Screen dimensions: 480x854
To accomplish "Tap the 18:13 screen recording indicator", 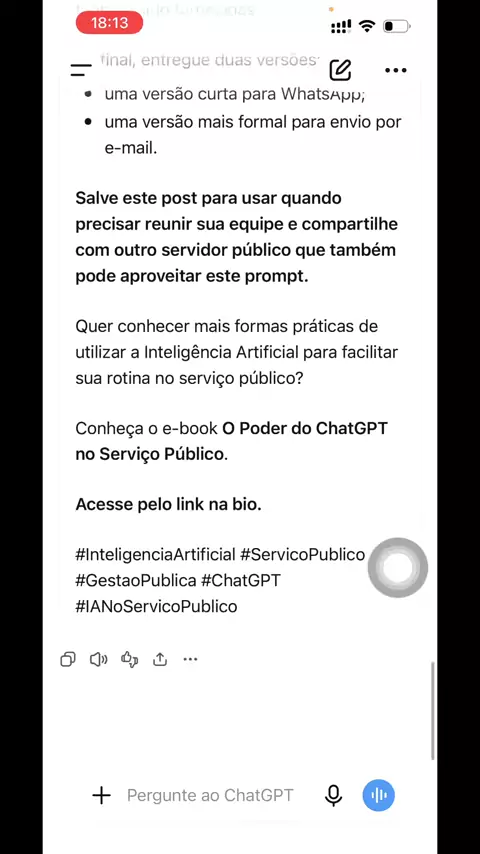I will 110,23.
